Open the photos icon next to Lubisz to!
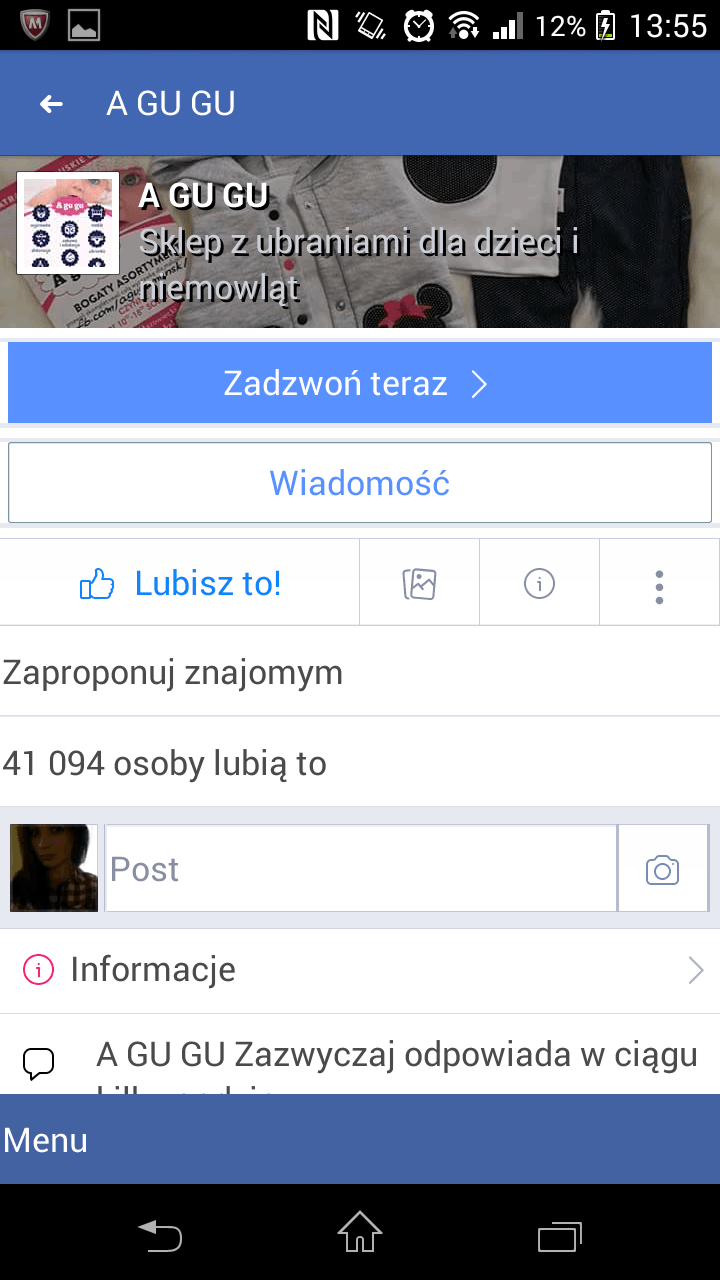Viewport: 720px width, 1280px height. 419,582
